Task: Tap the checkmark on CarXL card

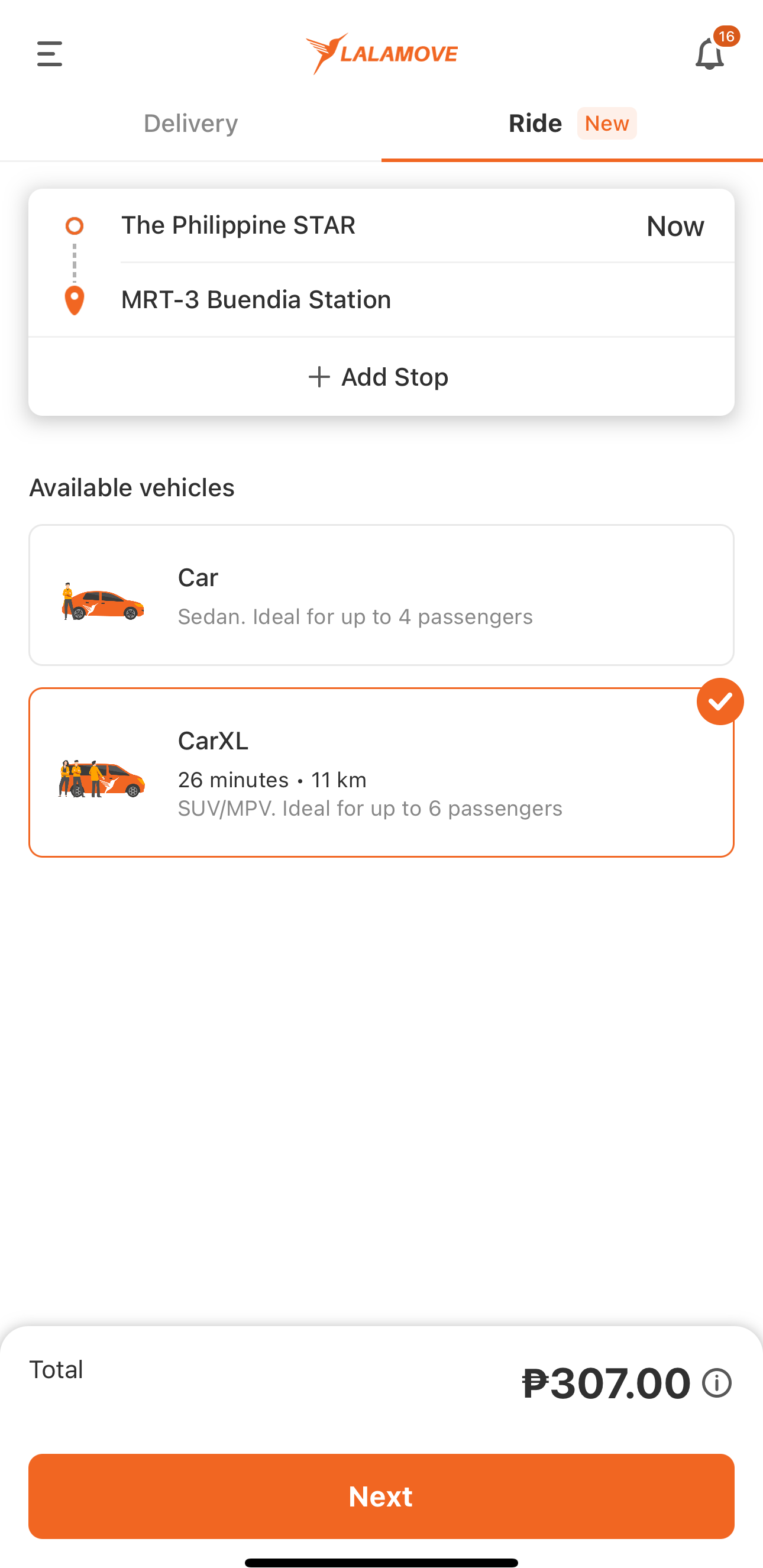Action: coord(720,701)
